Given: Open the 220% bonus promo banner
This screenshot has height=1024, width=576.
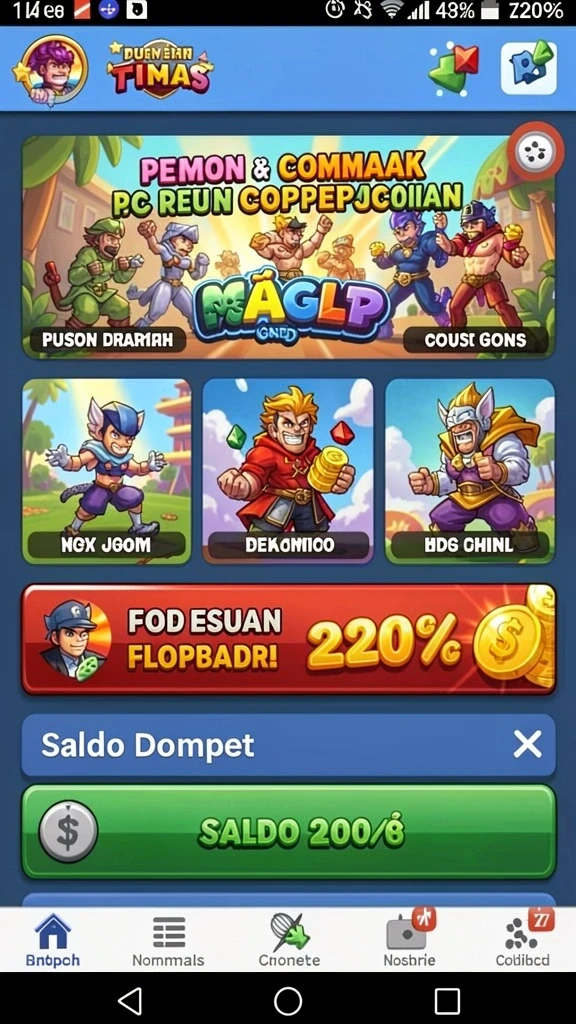Looking at the screenshot, I should pyautogui.click(x=288, y=639).
